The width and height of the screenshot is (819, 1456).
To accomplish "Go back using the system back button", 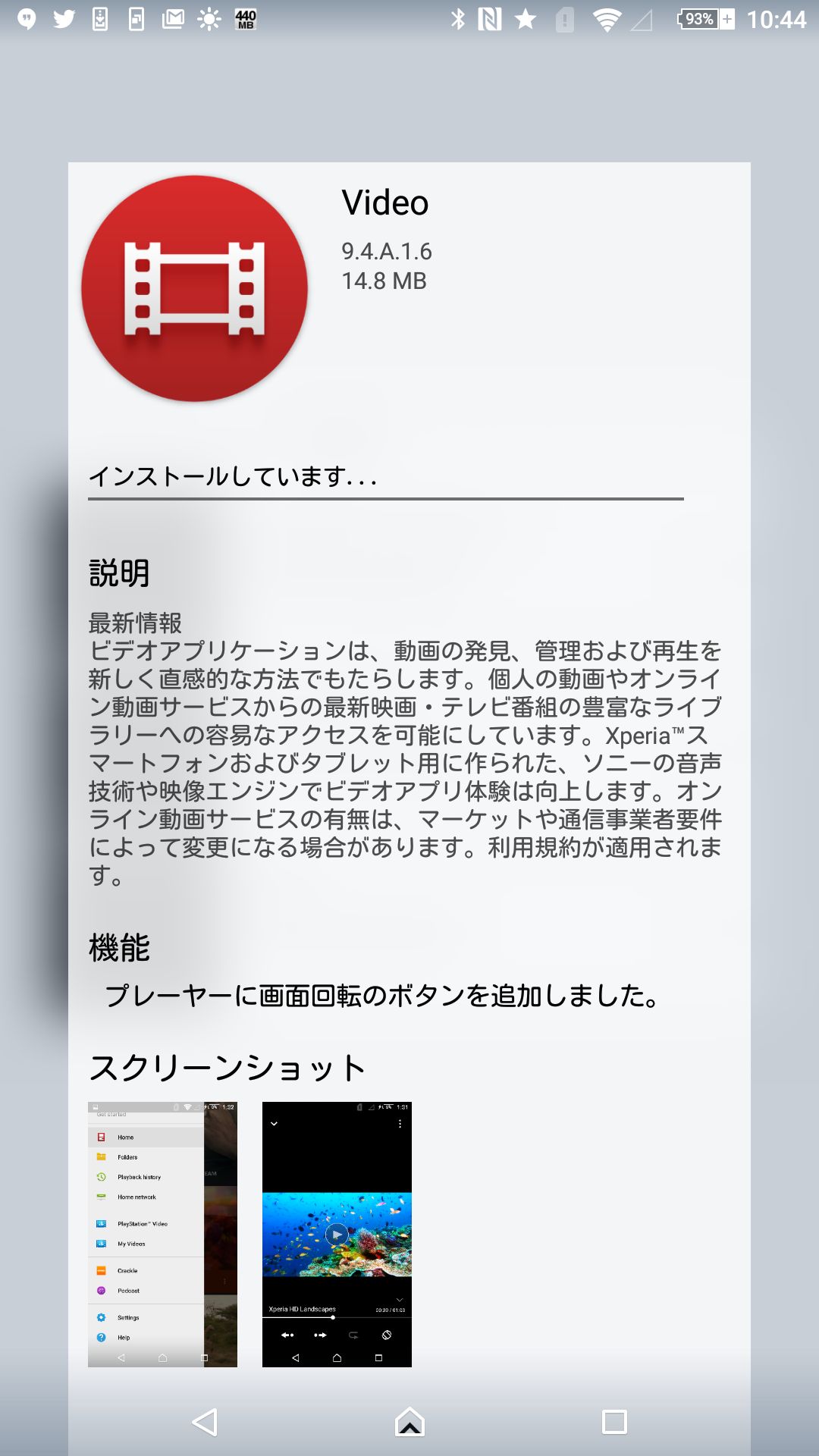I will tap(205, 1422).
